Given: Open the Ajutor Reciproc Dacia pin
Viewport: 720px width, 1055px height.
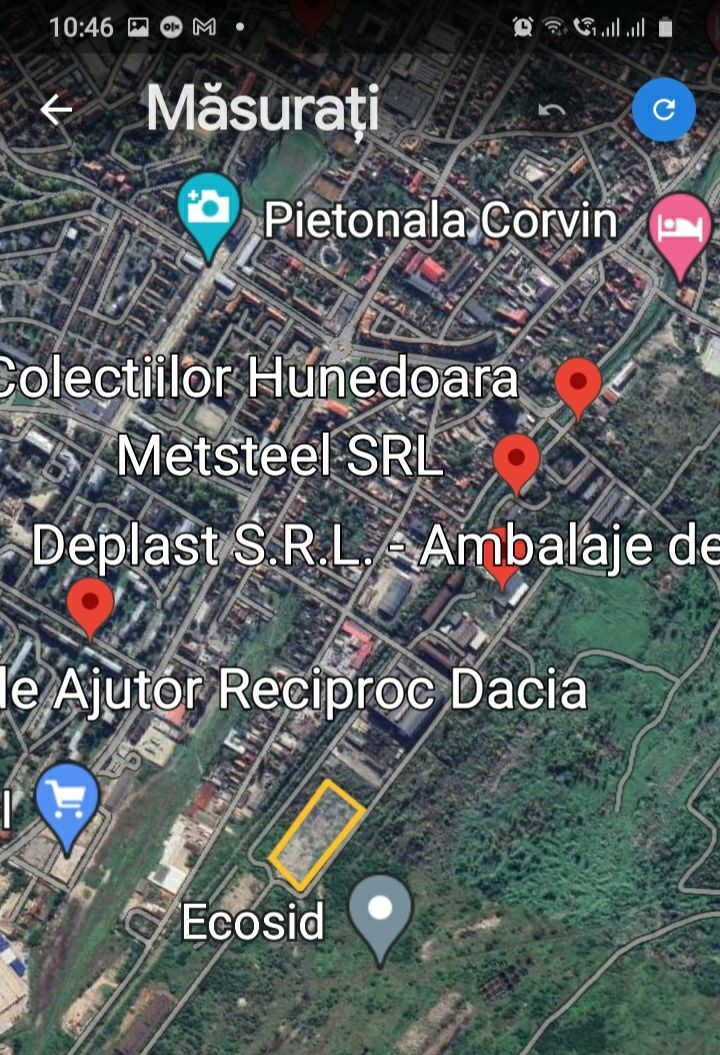Looking at the screenshot, I should tap(90, 604).
